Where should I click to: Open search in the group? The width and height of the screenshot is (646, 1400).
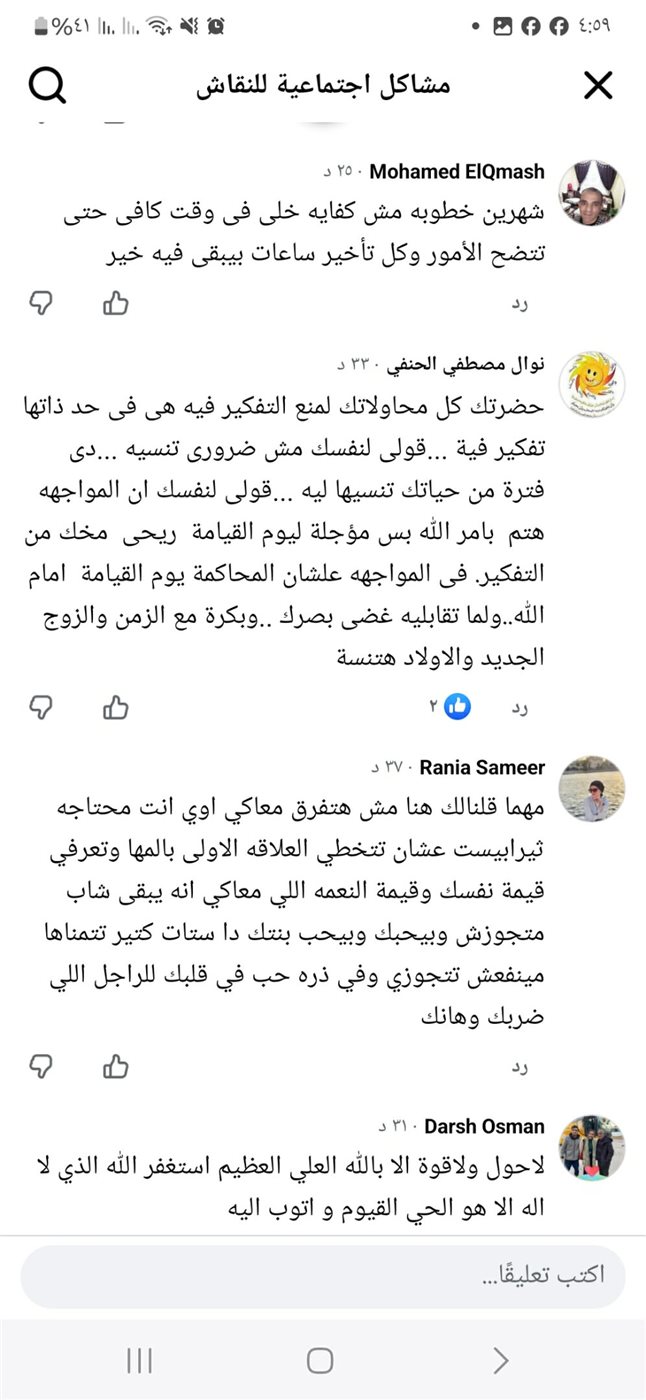[47, 87]
